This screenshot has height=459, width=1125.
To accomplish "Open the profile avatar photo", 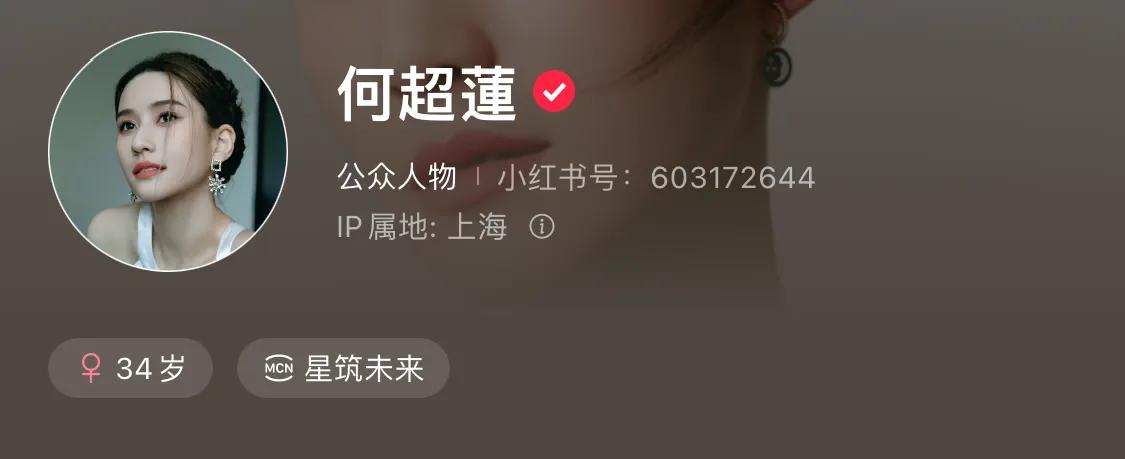I will [168, 151].
